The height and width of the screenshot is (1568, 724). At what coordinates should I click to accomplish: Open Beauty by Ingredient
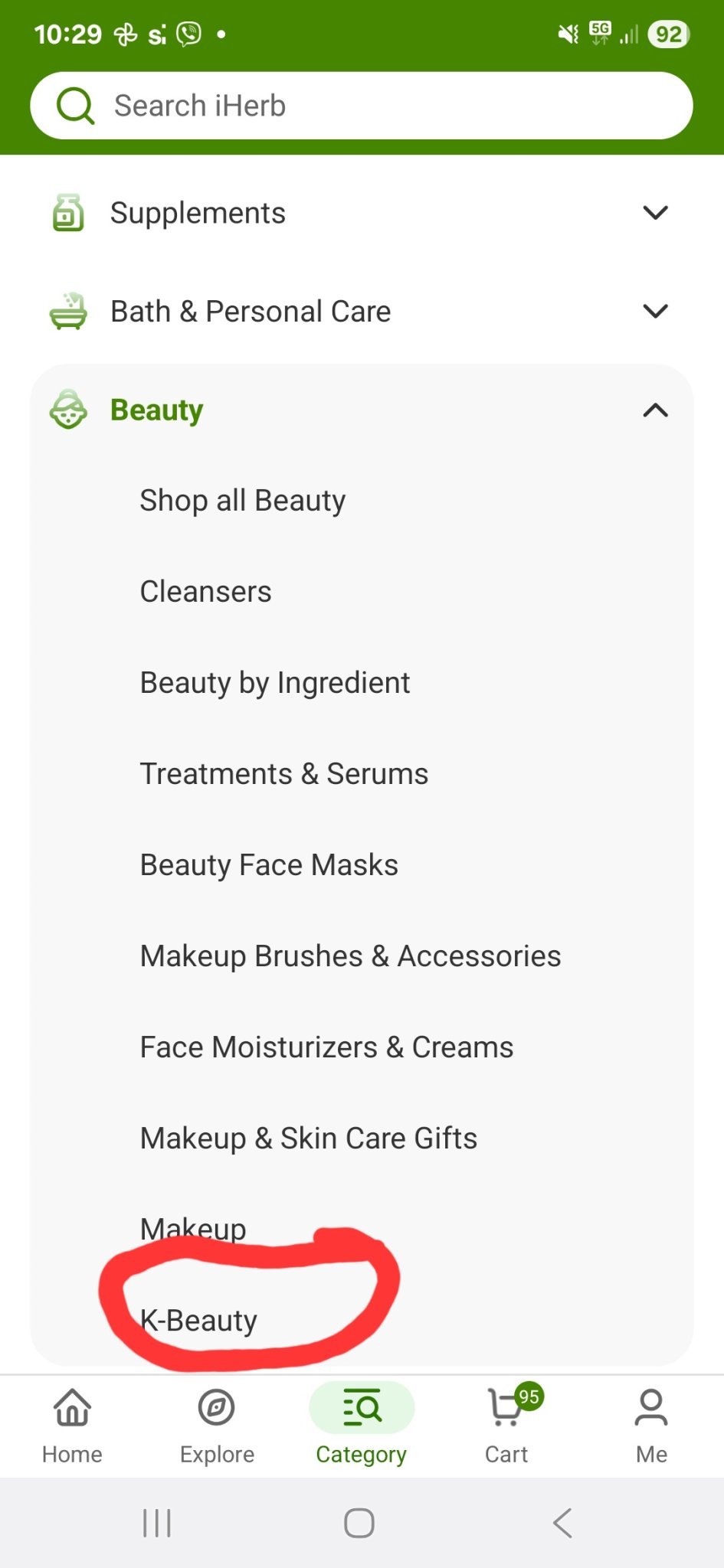pos(274,683)
